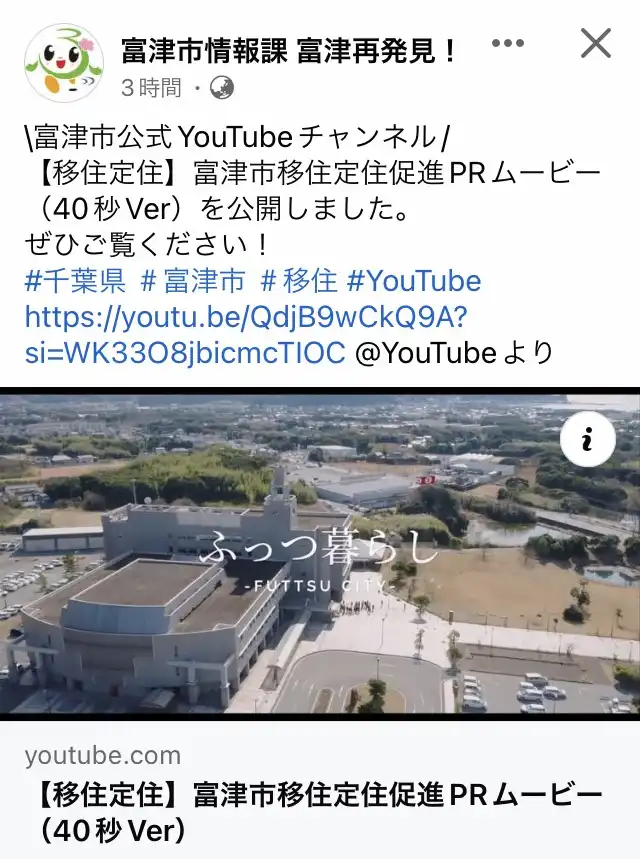The width and height of the screenshot is (640, 859).
Task: Close this post with the X
Action: [x=596, y=43]
